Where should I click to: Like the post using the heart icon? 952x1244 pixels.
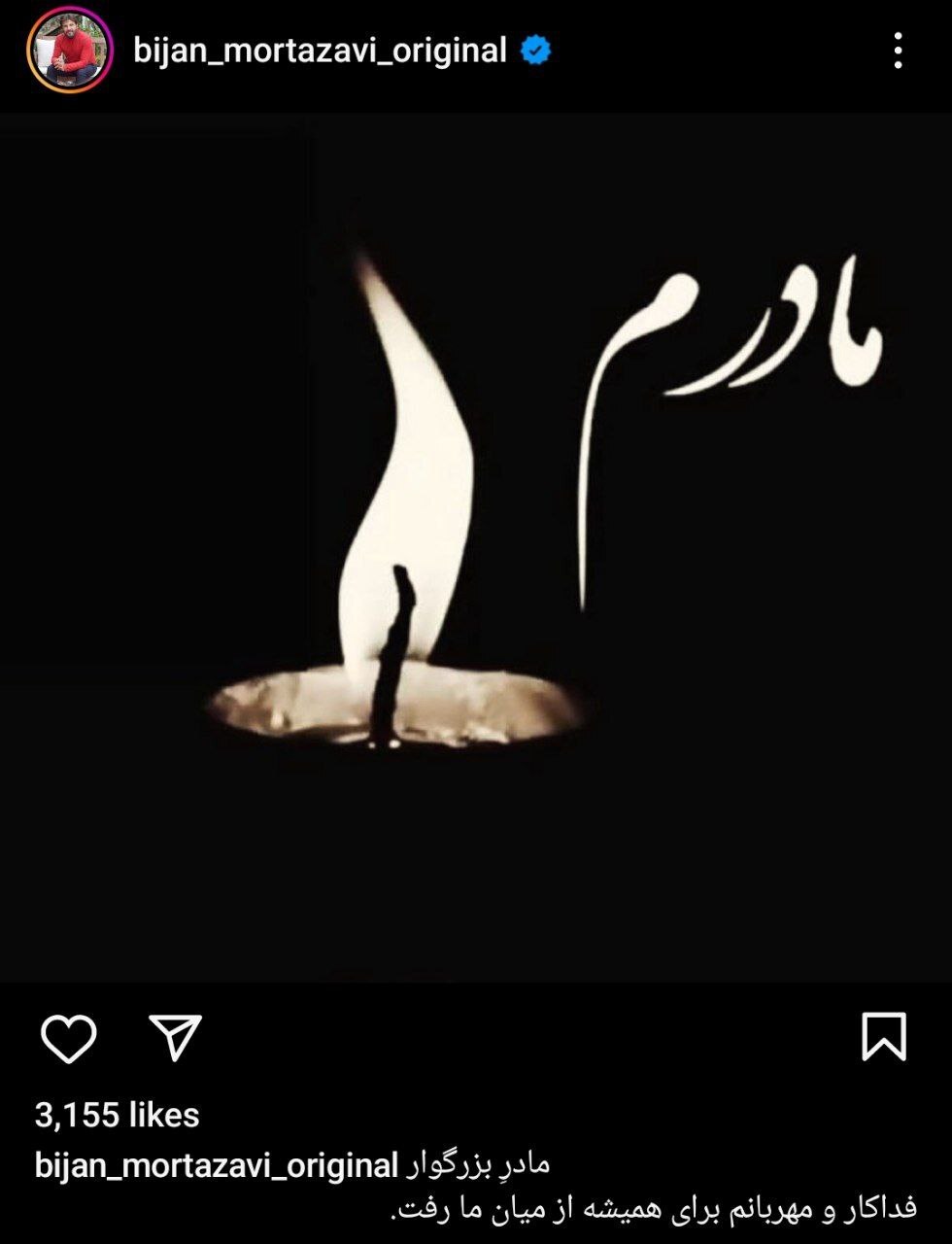pos(68,1040)
